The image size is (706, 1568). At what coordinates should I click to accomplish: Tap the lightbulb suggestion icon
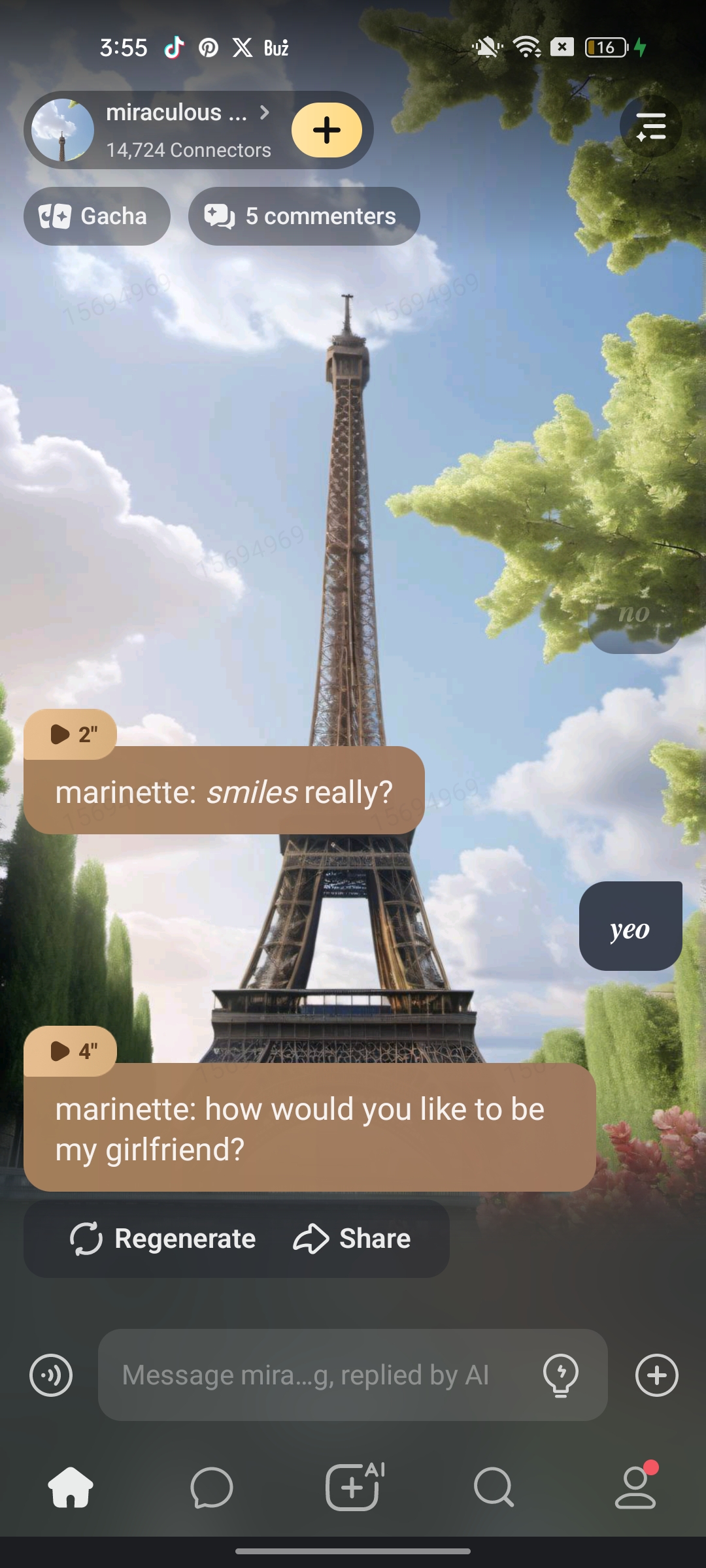[561, 1375]
